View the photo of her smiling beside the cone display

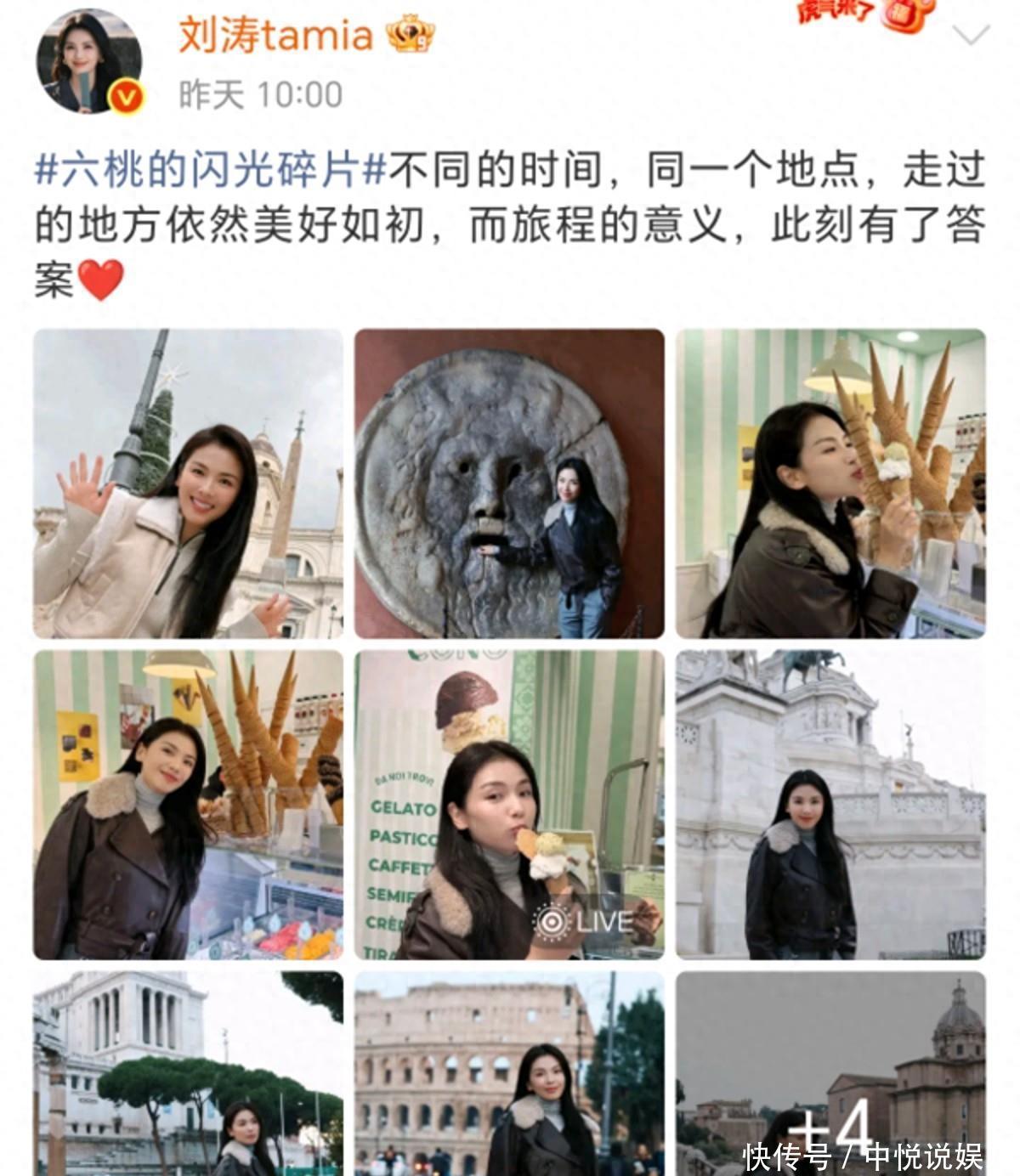(188, 804)
